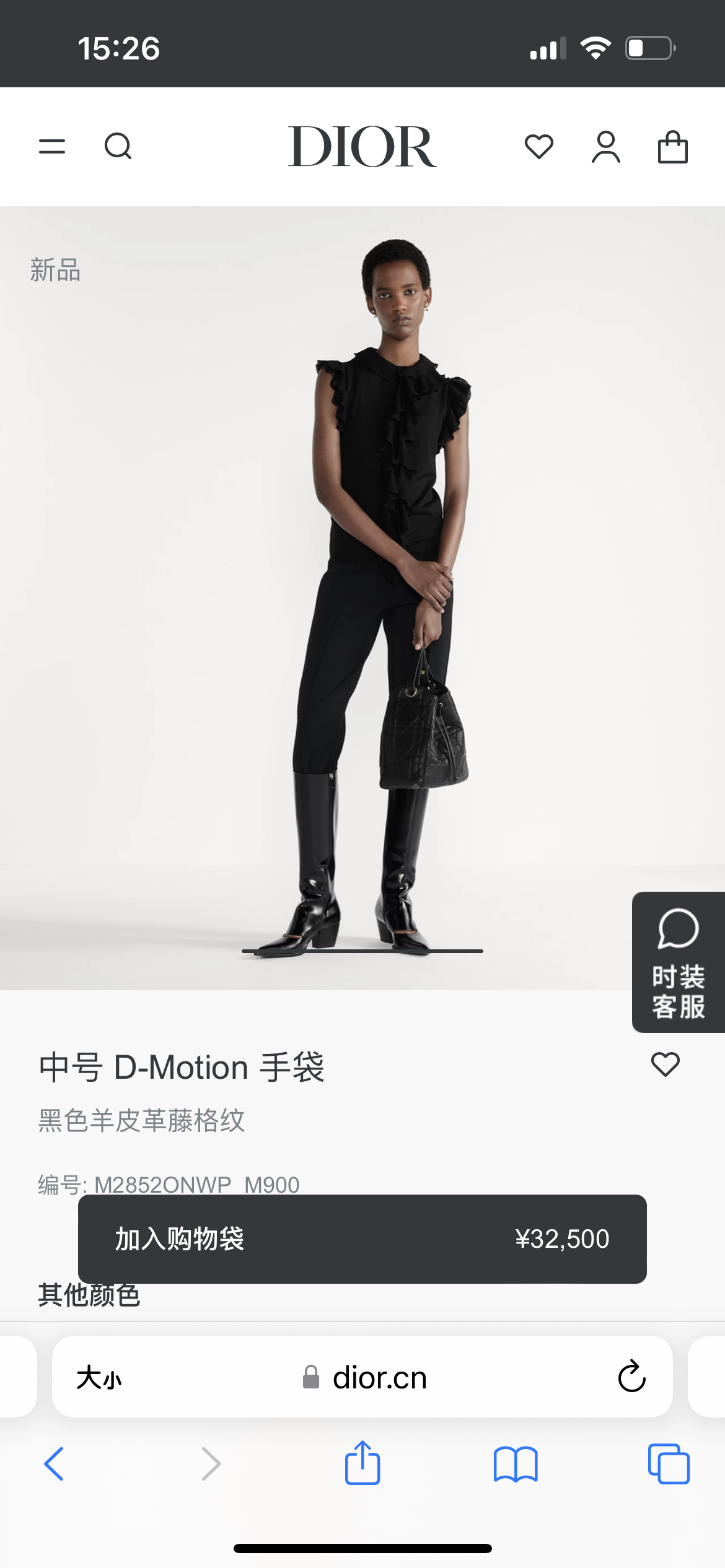Save D-Motion bag to wishlist
Image resolution: width=725 pixels, height=1568 pixels.
[x=665, y=1065]
